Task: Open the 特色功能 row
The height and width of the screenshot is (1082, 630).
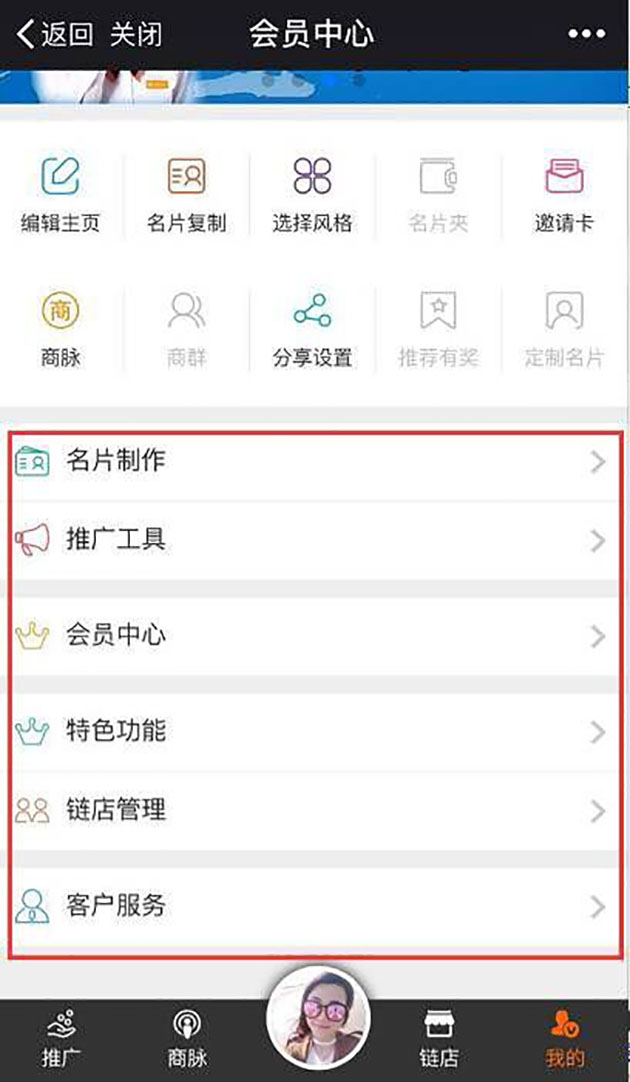Action: 314,731
